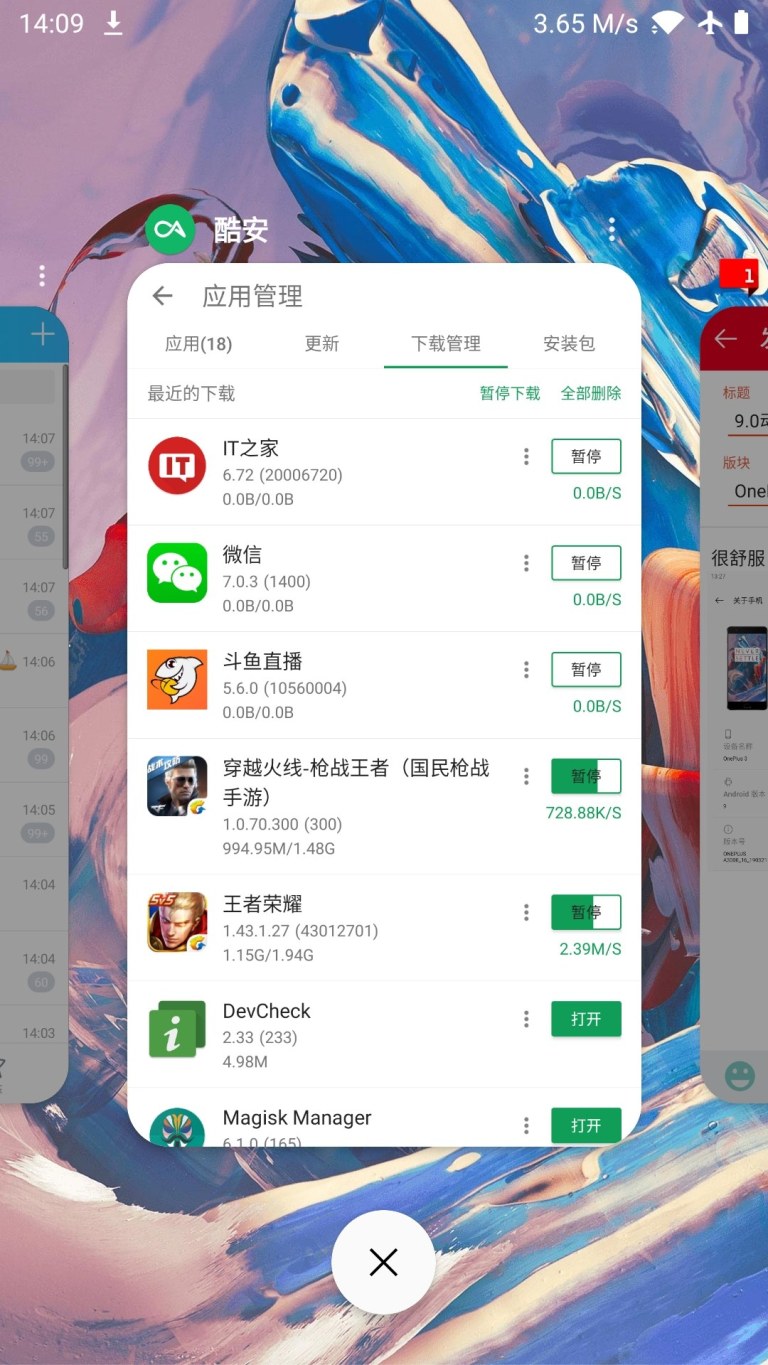Close all recent apps with the X button
This screenshot has width=768, height=1365.
383,1262
